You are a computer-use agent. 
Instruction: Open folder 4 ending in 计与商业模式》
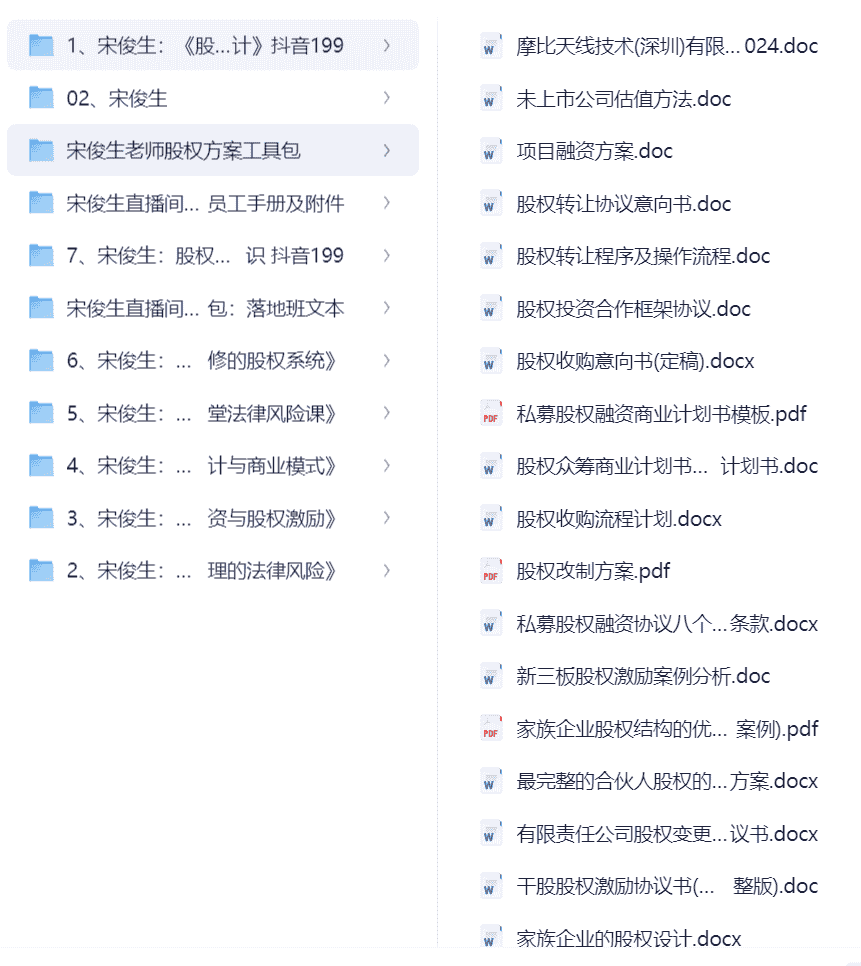(x=201, y=466)
